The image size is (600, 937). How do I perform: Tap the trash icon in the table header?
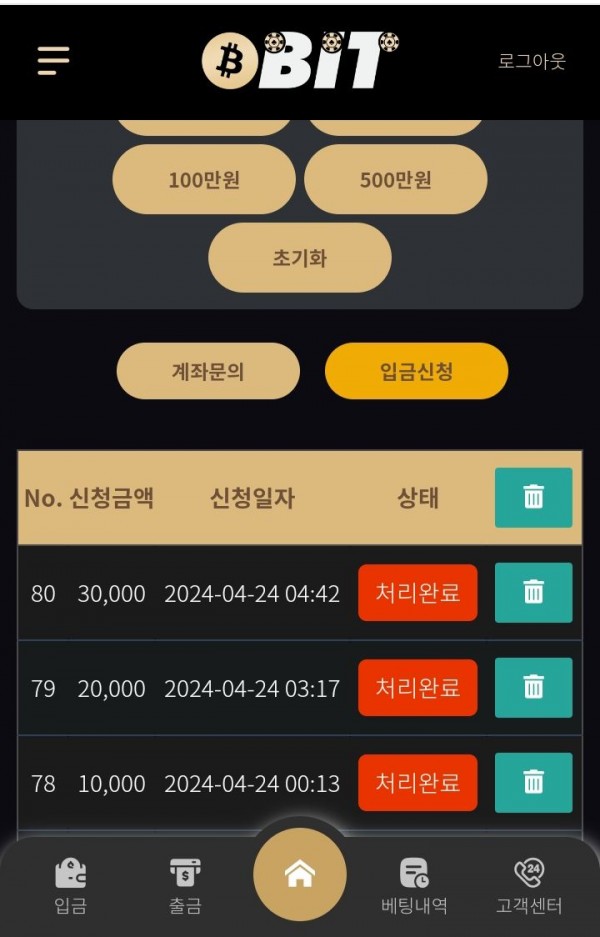point(533,498)
